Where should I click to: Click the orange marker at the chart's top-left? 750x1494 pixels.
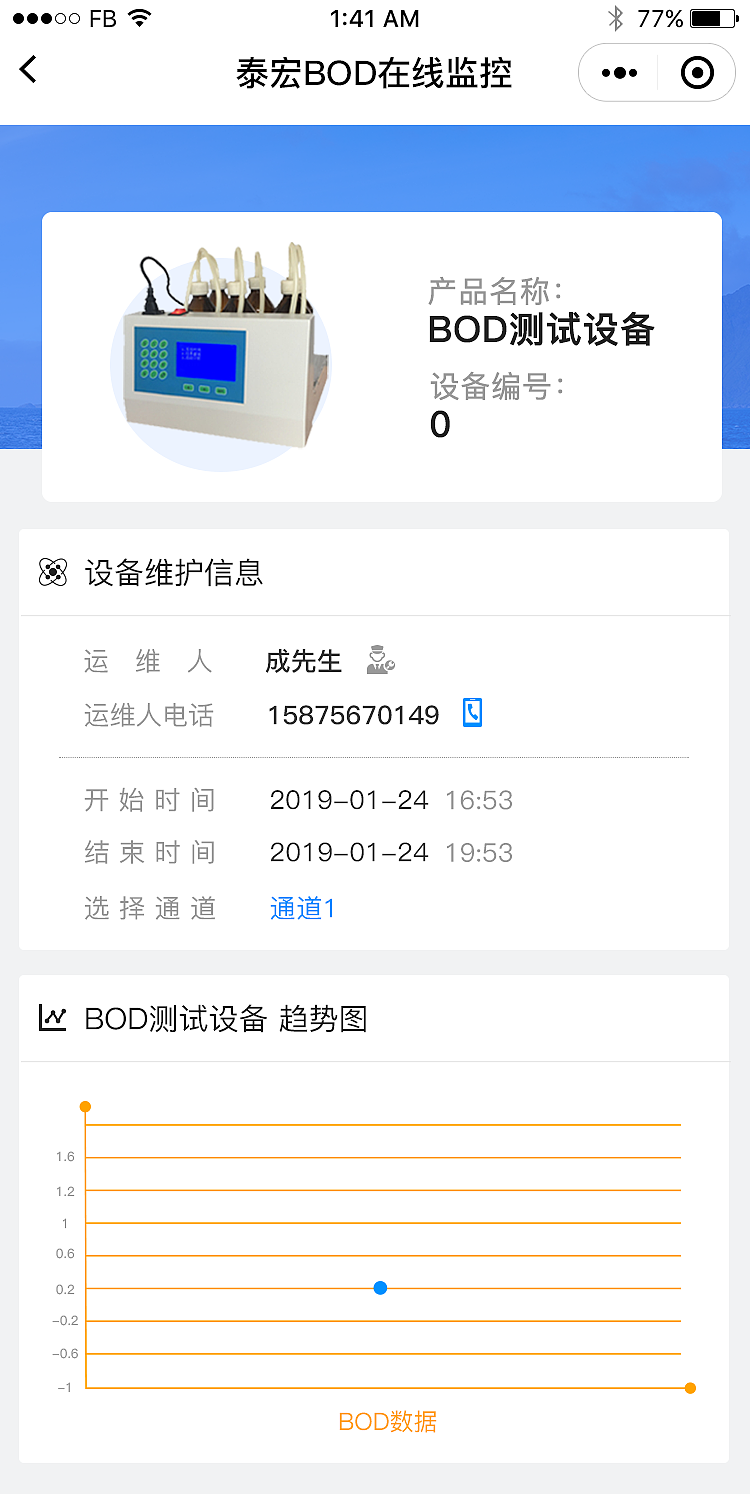(85, 1106)
